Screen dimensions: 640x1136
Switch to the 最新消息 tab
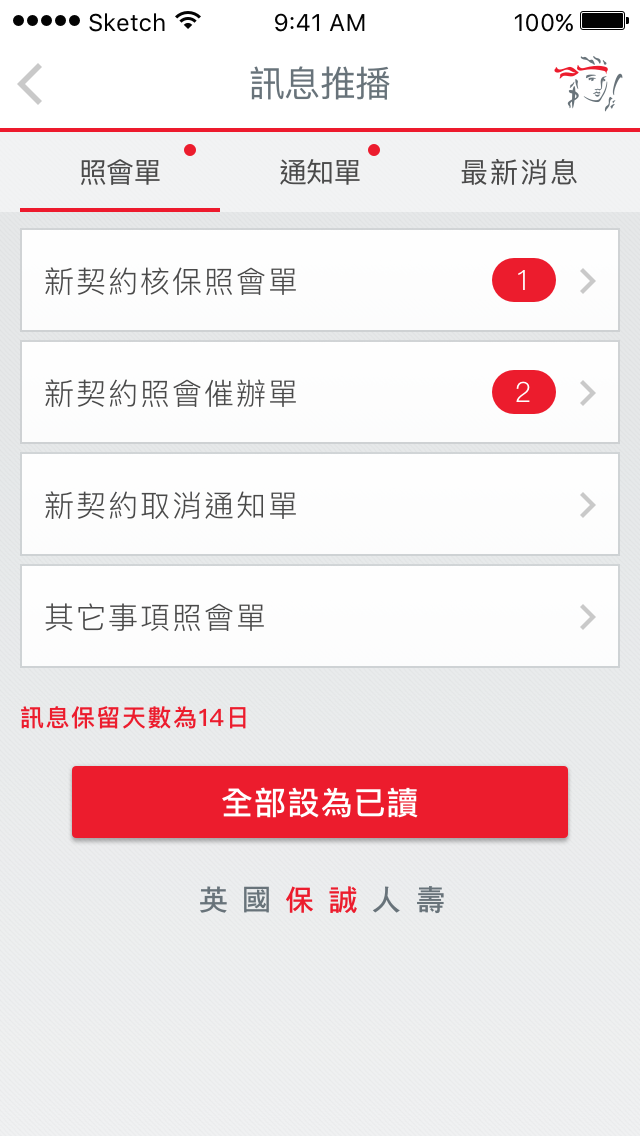(519, 174)
